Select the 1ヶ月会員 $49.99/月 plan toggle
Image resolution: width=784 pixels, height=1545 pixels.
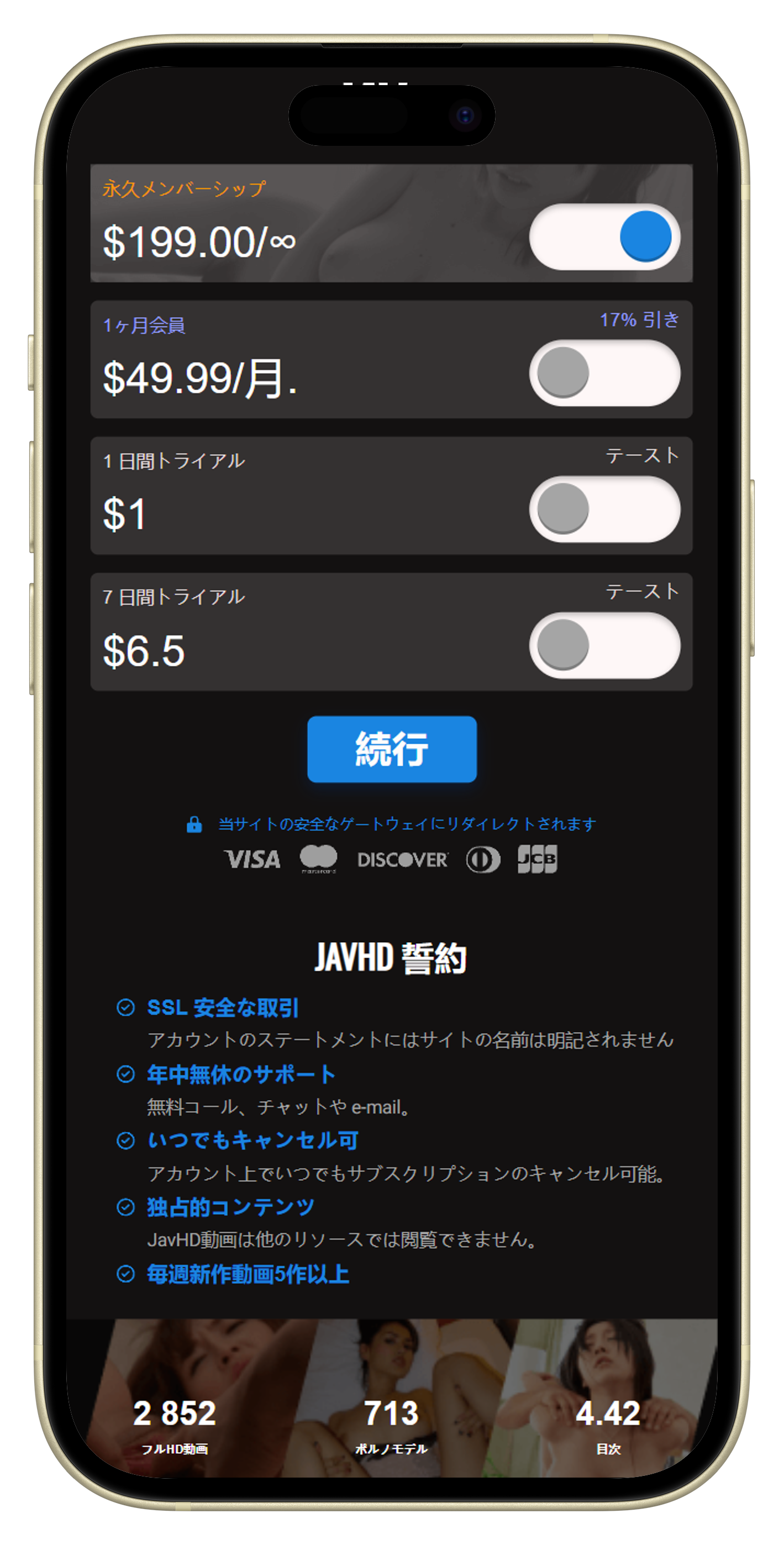coord(604,373)
